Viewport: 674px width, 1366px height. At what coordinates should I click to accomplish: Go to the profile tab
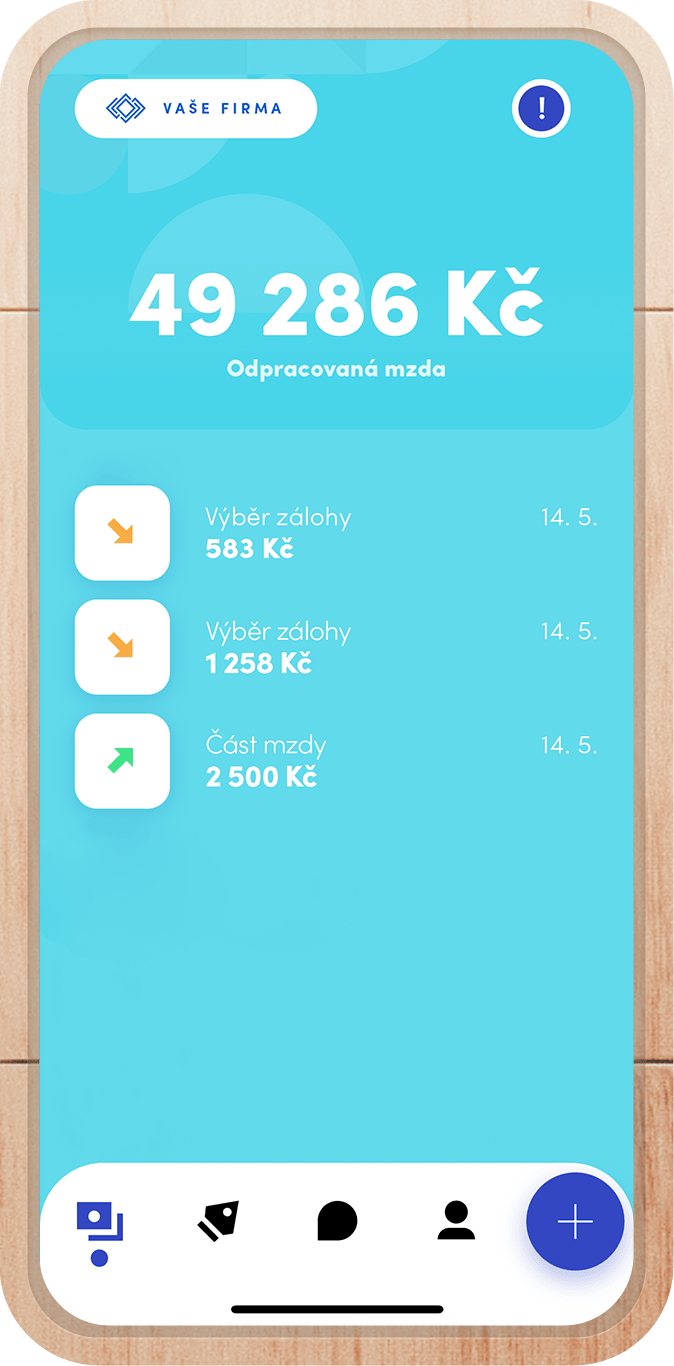456,1221
